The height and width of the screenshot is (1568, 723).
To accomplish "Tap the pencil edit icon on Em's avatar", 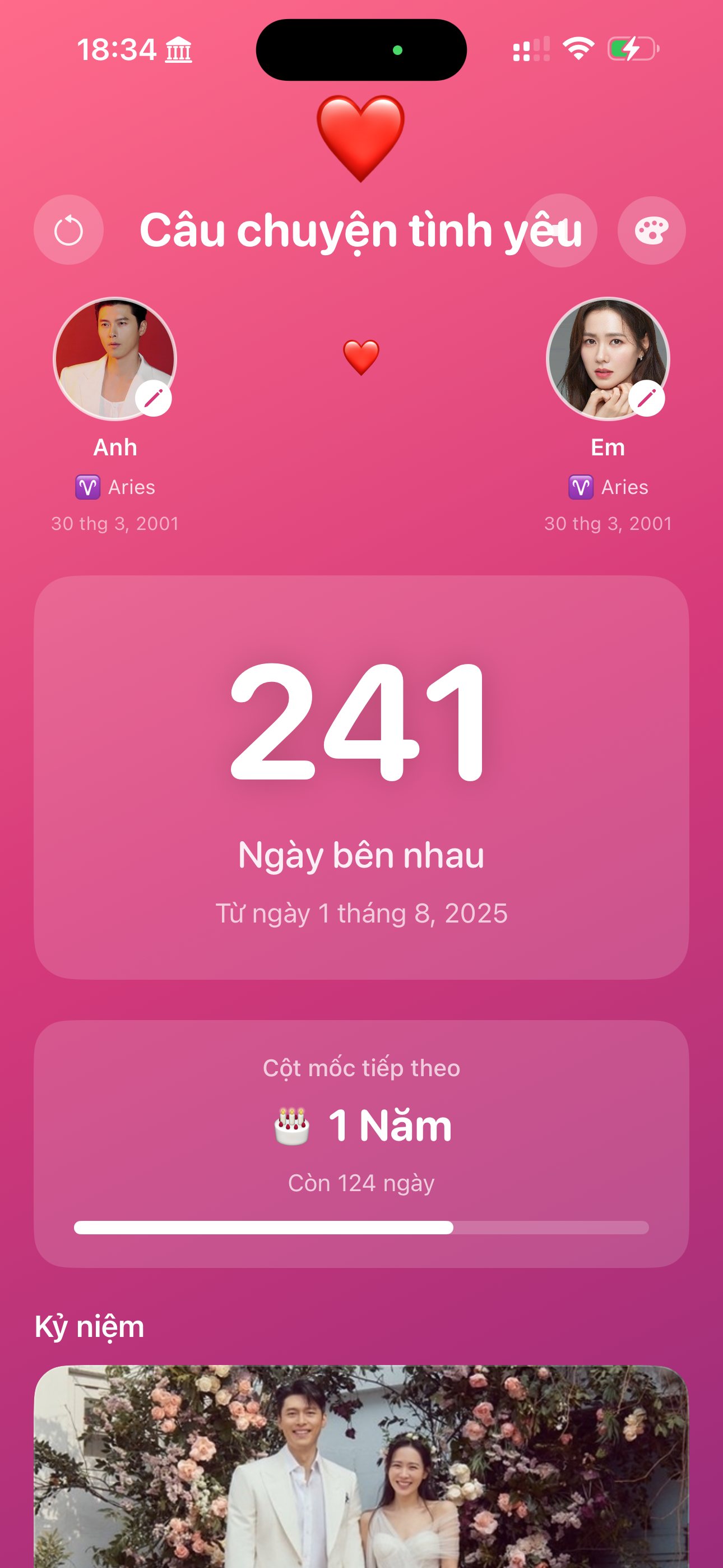I will point(648,397).
